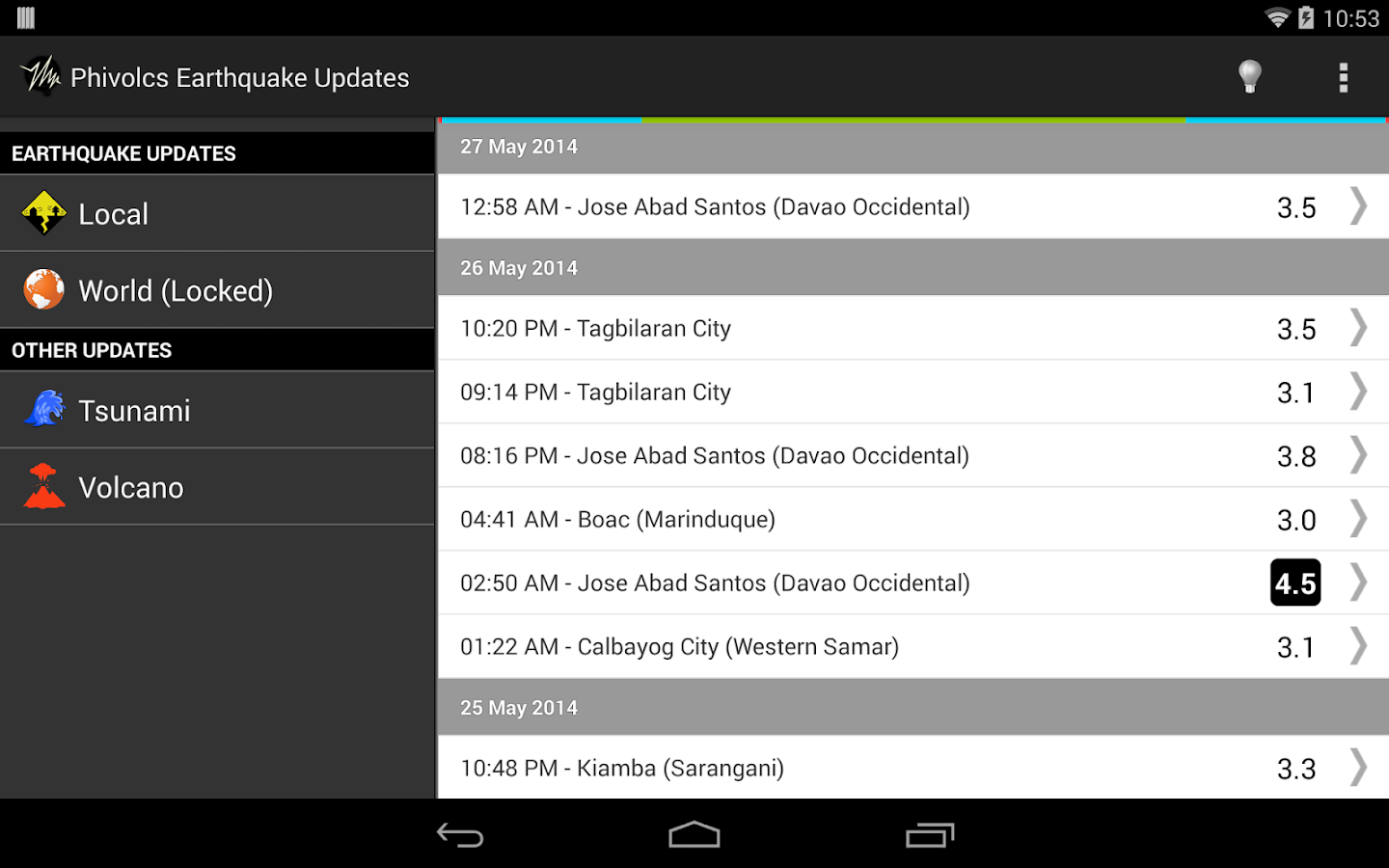Open 12:58 AM Jose Abad Santos quake
This screenshot has height=868, width=1389.
pos(912,206)
